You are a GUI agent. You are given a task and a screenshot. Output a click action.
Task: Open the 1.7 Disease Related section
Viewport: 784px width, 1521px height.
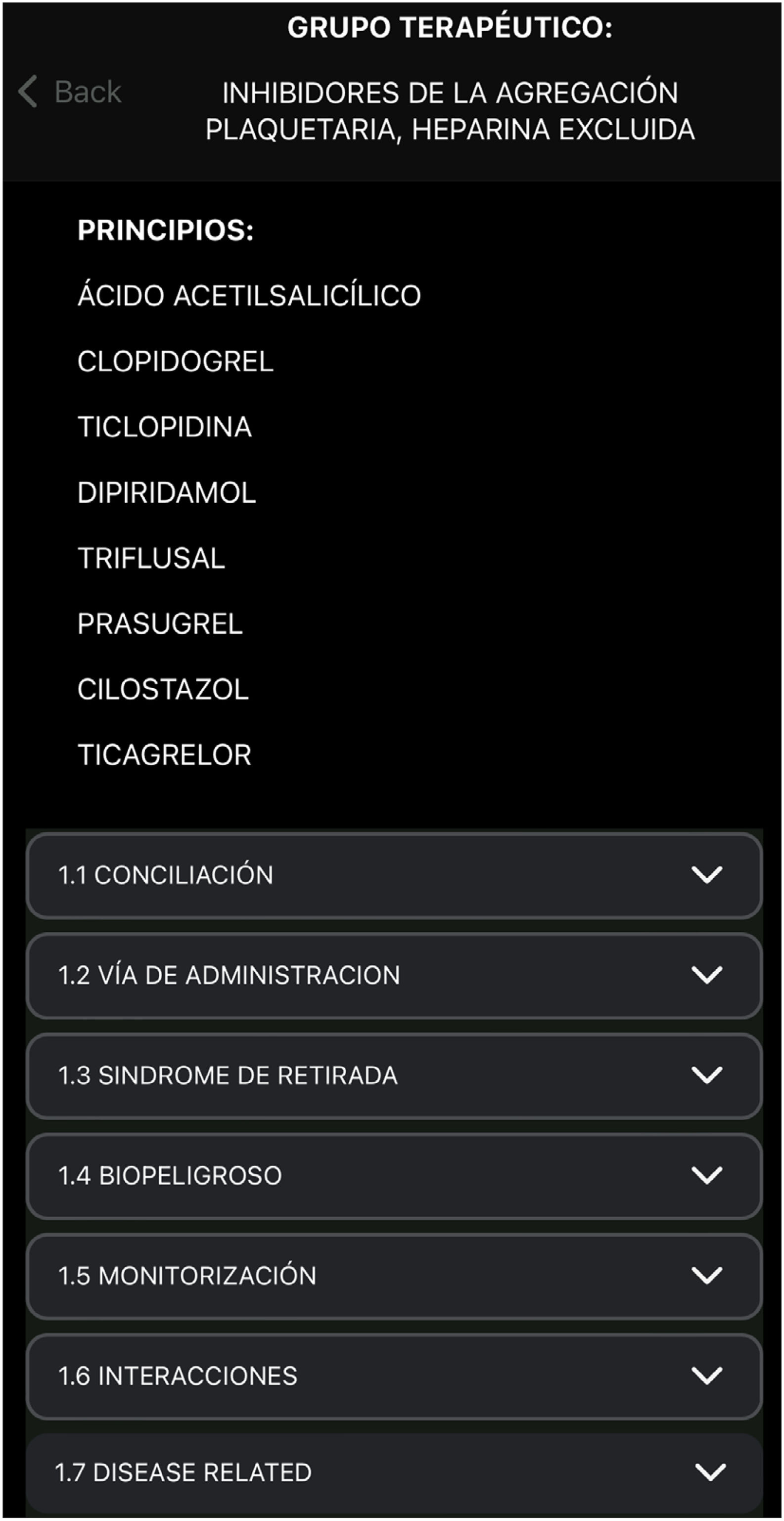pos(394,1473)
